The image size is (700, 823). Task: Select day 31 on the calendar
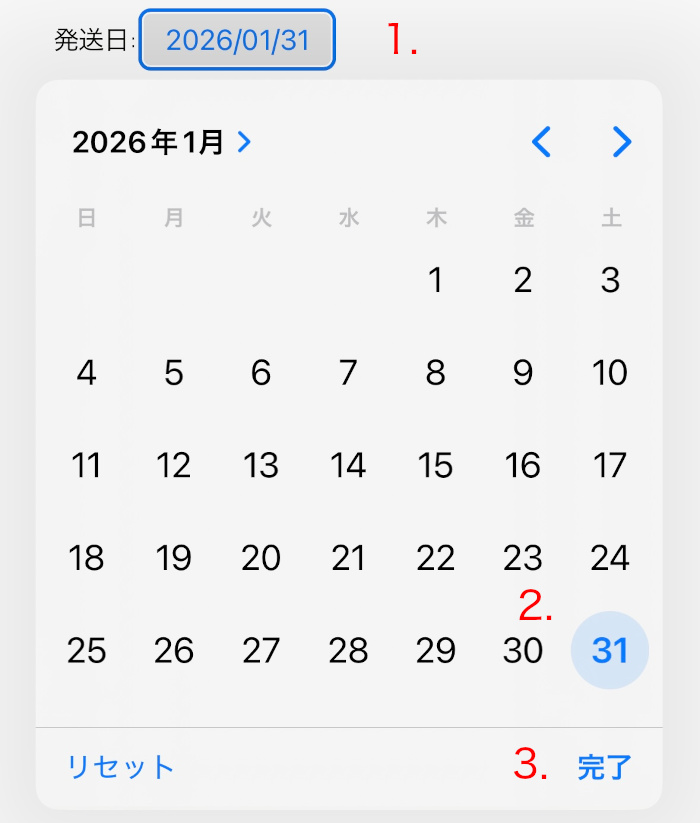click(x=610, y=651)
